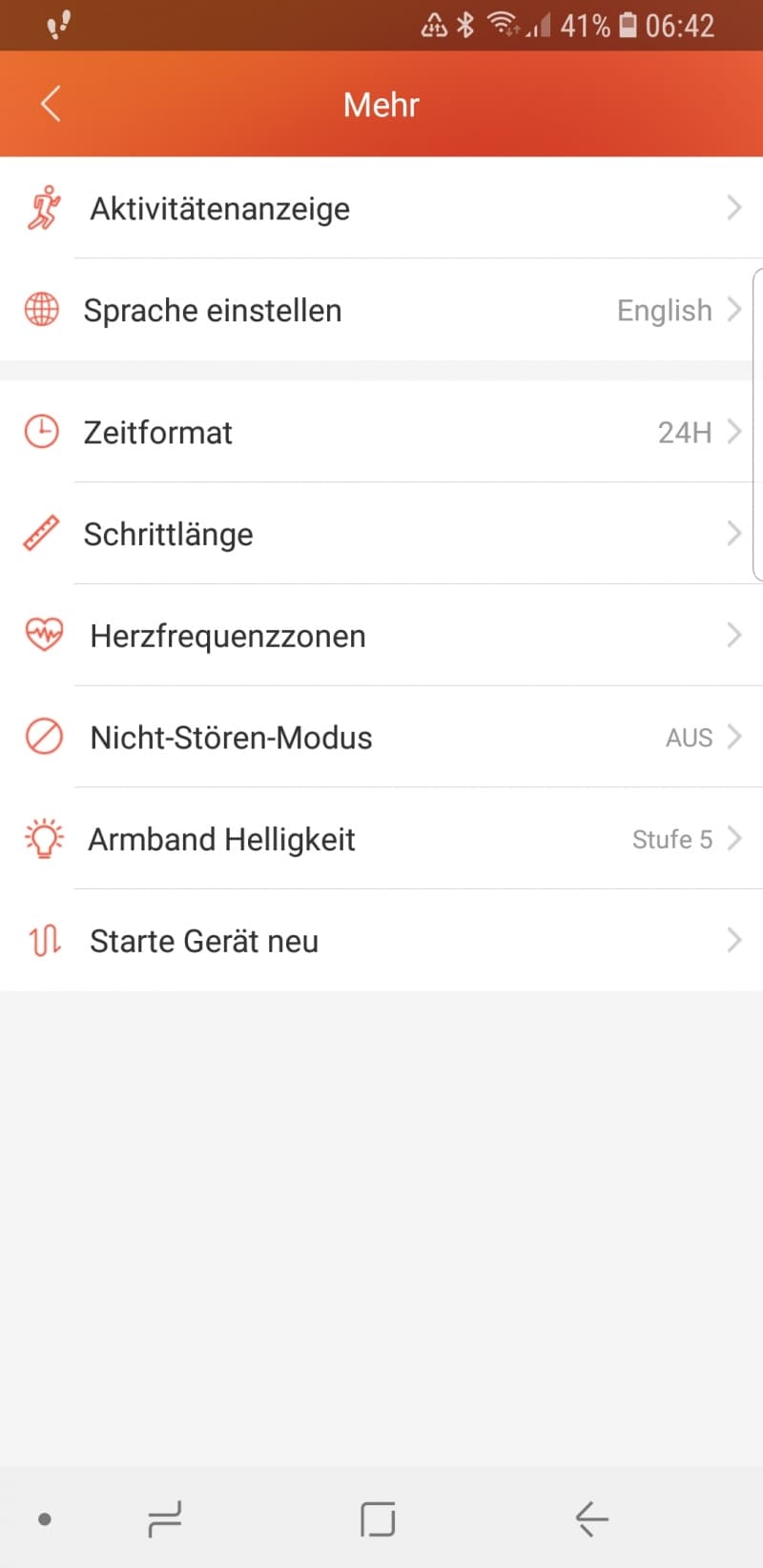
Task: Adjust Armband Helligkeit level
Action: [381, 839]
